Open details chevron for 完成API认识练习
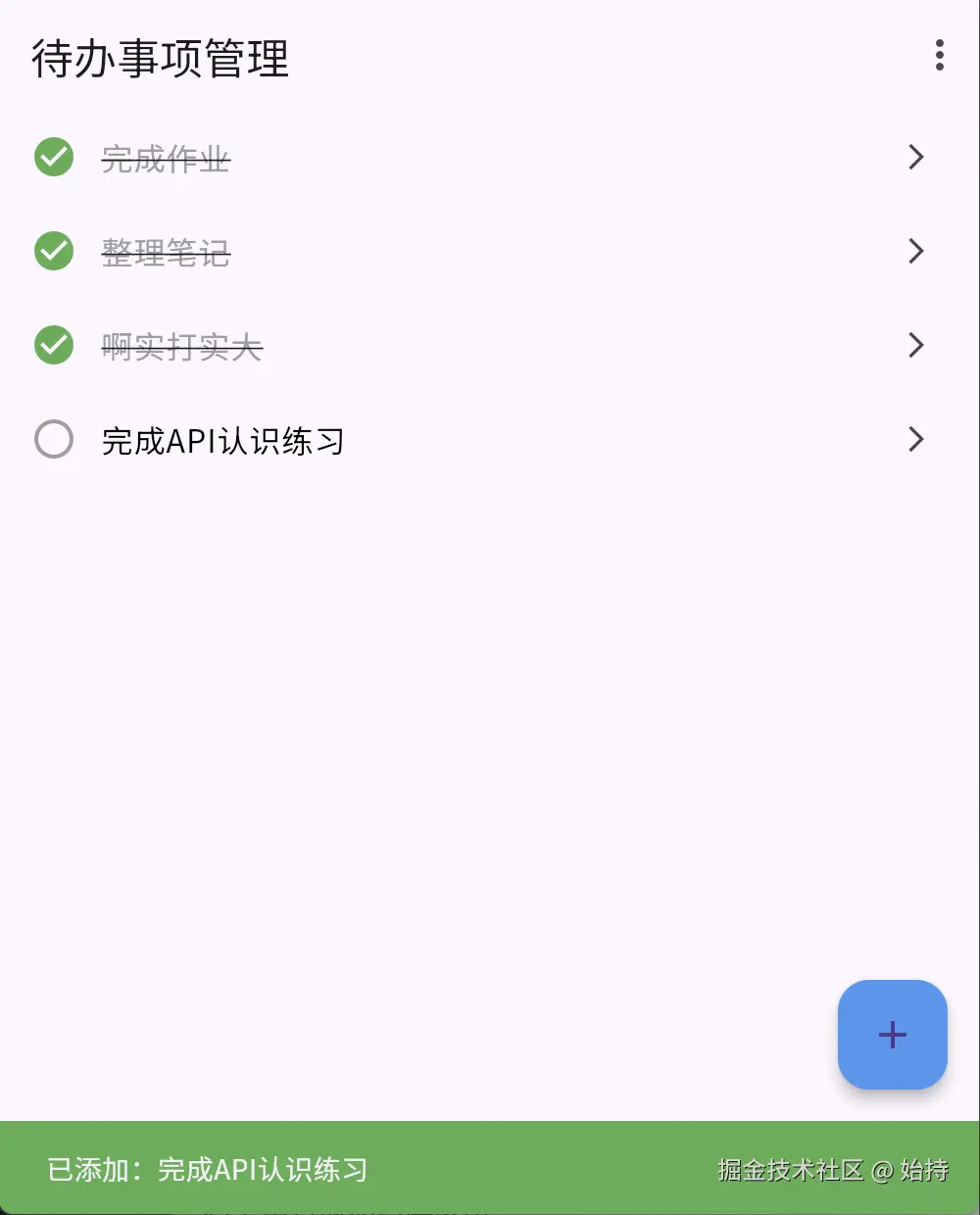Viewport: 980px width, 1215px height. (915, 439)
